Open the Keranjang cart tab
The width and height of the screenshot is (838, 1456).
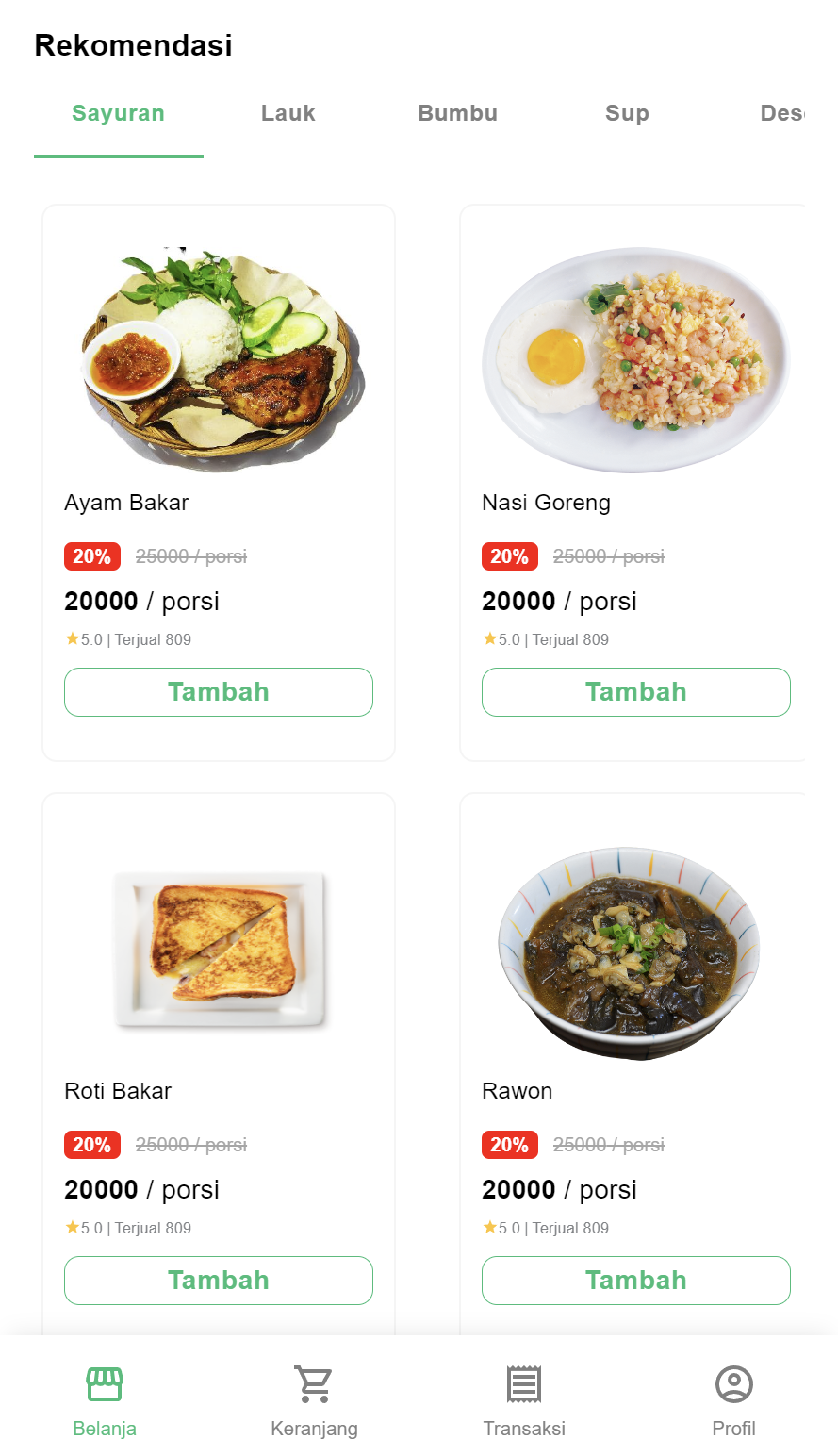314,1401
